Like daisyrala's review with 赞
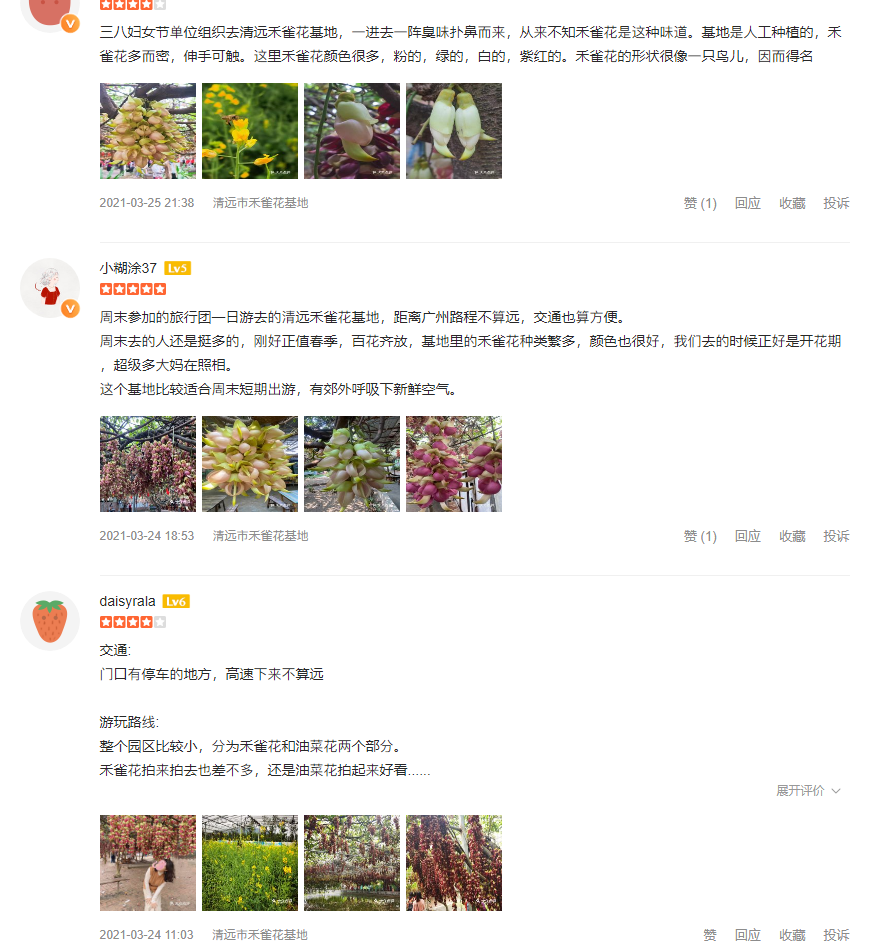 (709, 935)
